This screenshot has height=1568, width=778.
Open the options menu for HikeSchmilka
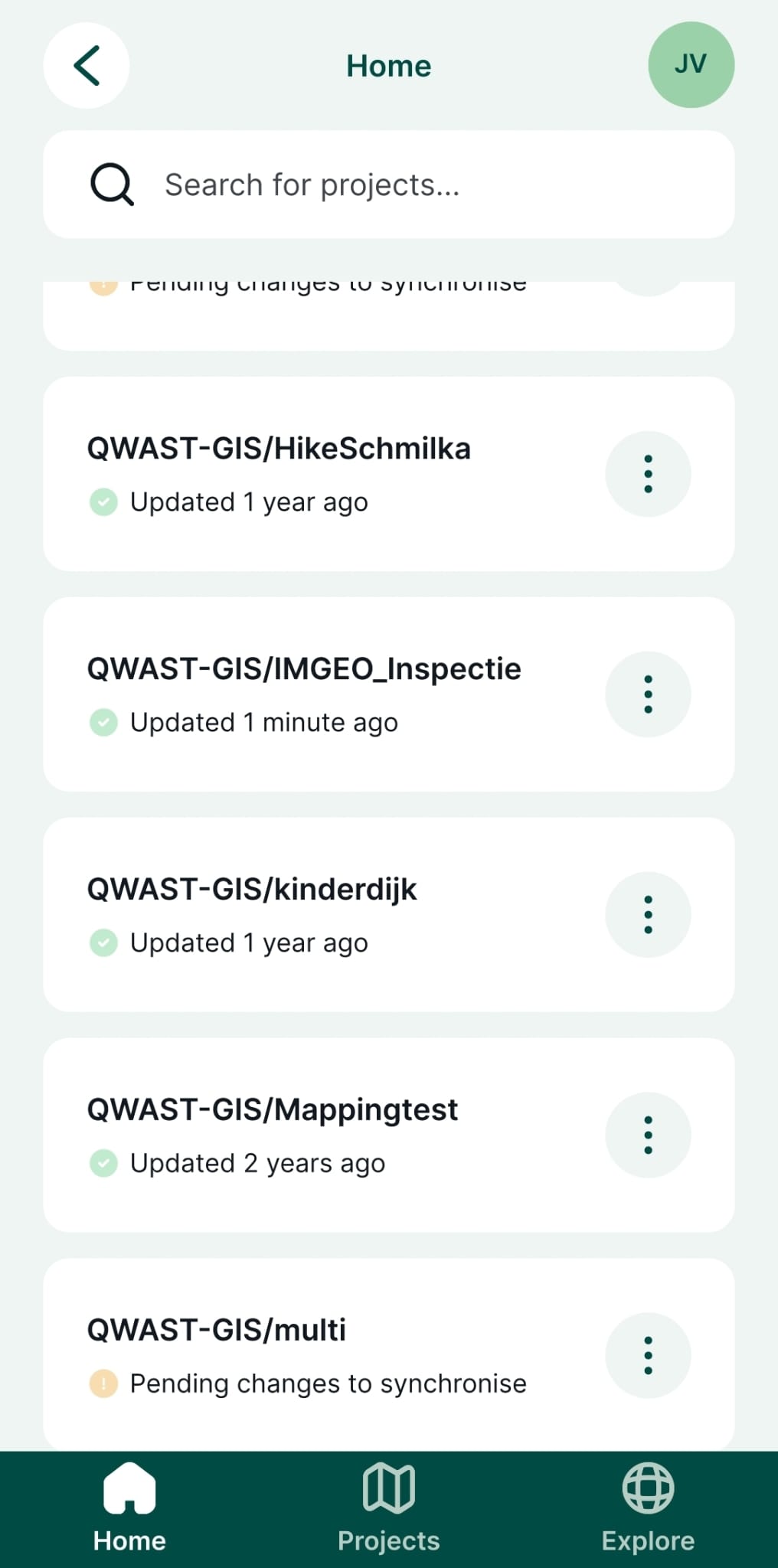click(648, 474)
